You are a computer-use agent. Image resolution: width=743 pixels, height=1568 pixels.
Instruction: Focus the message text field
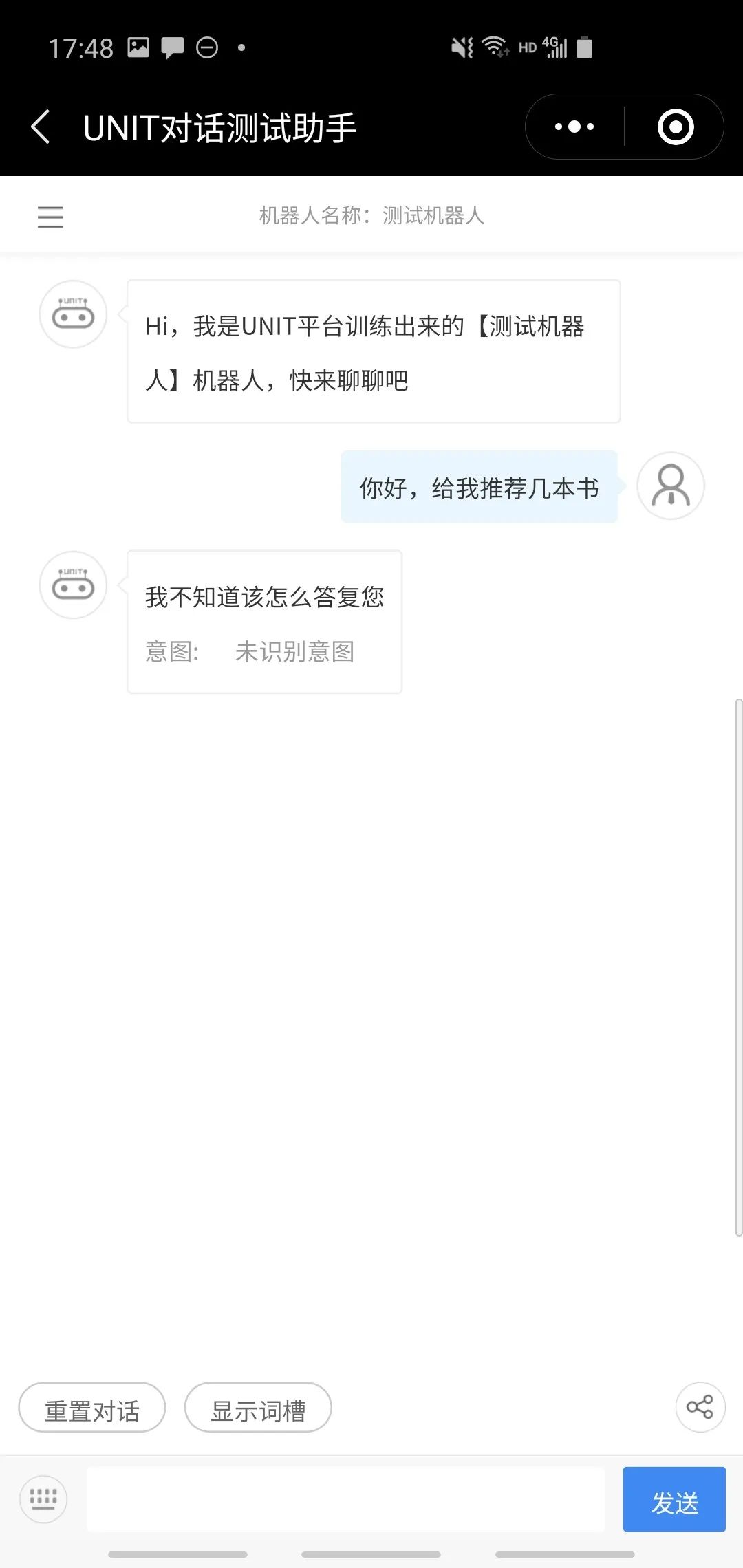point(345,1499)
